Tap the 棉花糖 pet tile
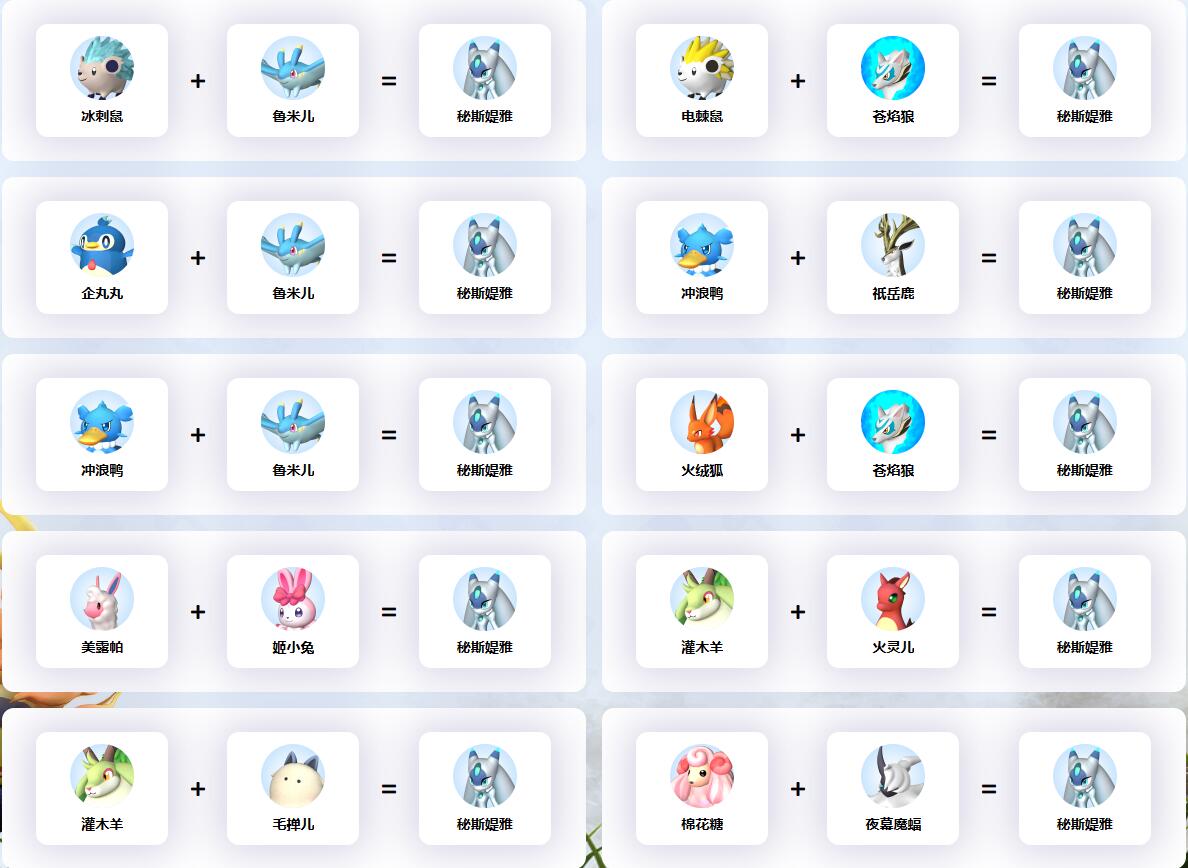 tap(702, 789)
